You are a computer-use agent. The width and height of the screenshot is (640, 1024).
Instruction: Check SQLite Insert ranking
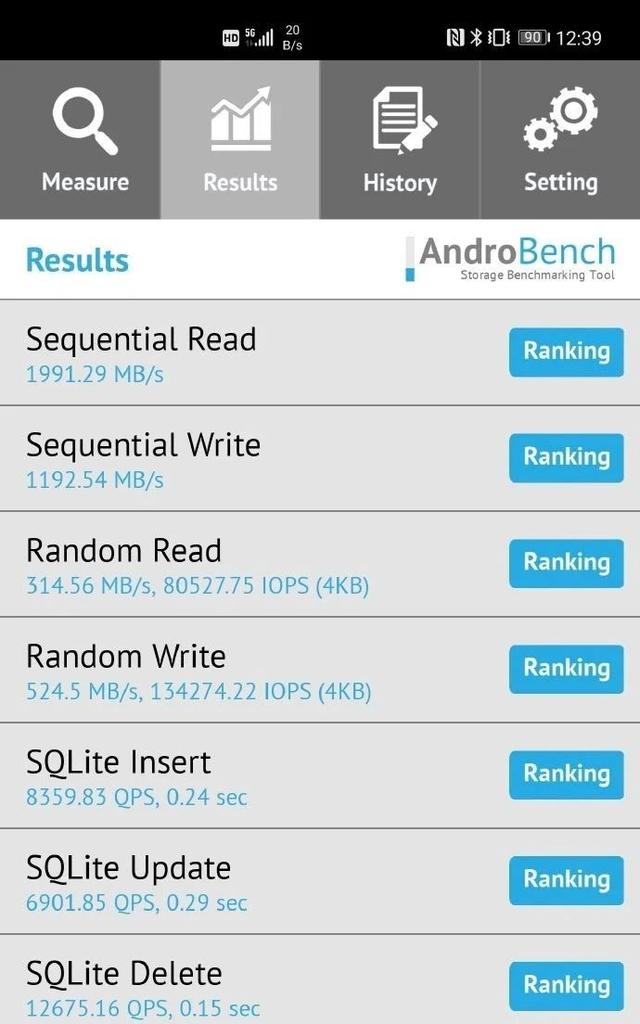click(566, 775)
